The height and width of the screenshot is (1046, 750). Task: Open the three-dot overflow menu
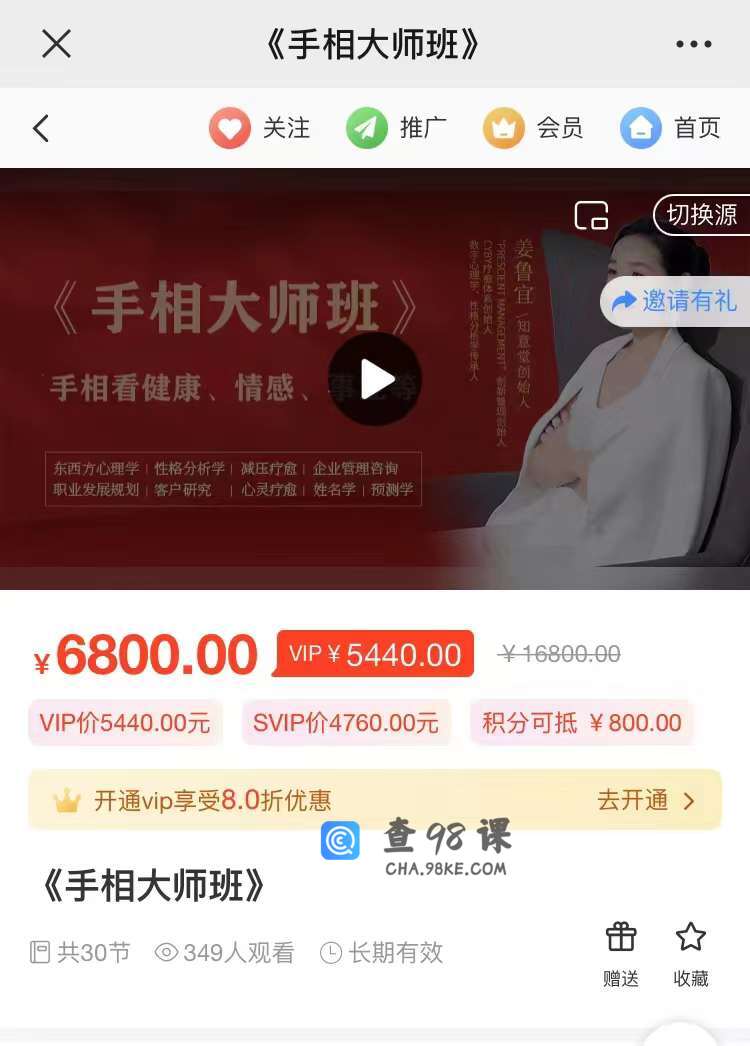[693, 44]
